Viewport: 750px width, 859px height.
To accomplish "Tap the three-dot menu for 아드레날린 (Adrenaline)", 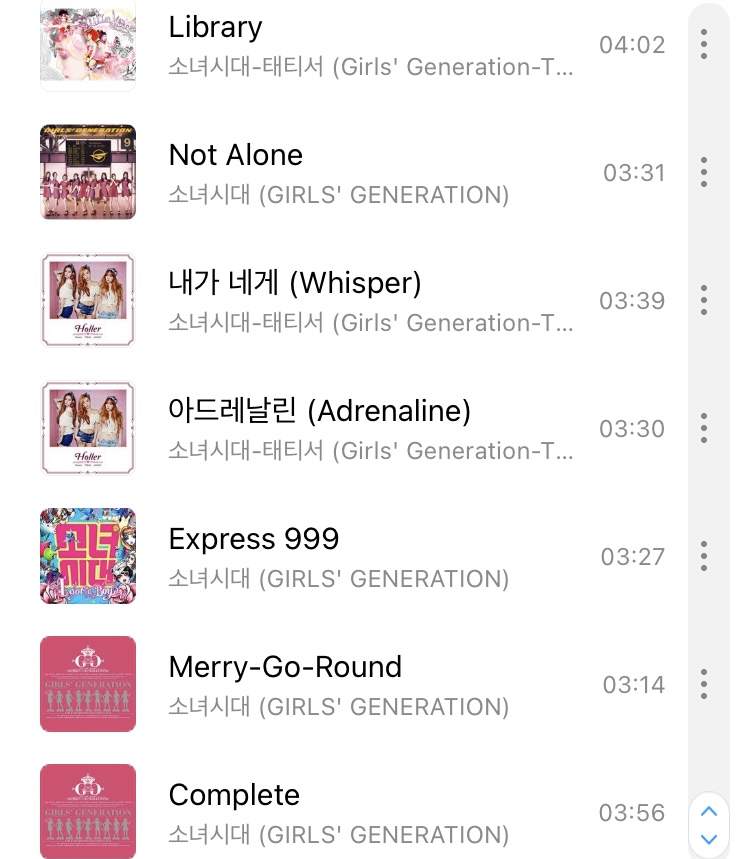I will click(704, 428).
